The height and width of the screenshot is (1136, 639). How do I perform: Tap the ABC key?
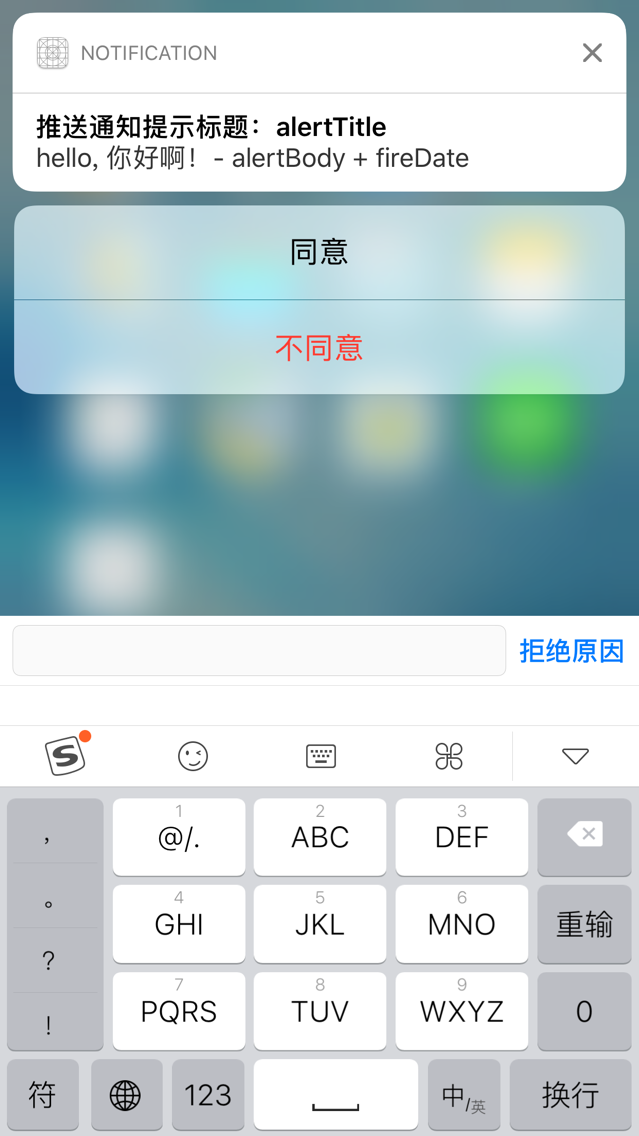coord(320,836)
